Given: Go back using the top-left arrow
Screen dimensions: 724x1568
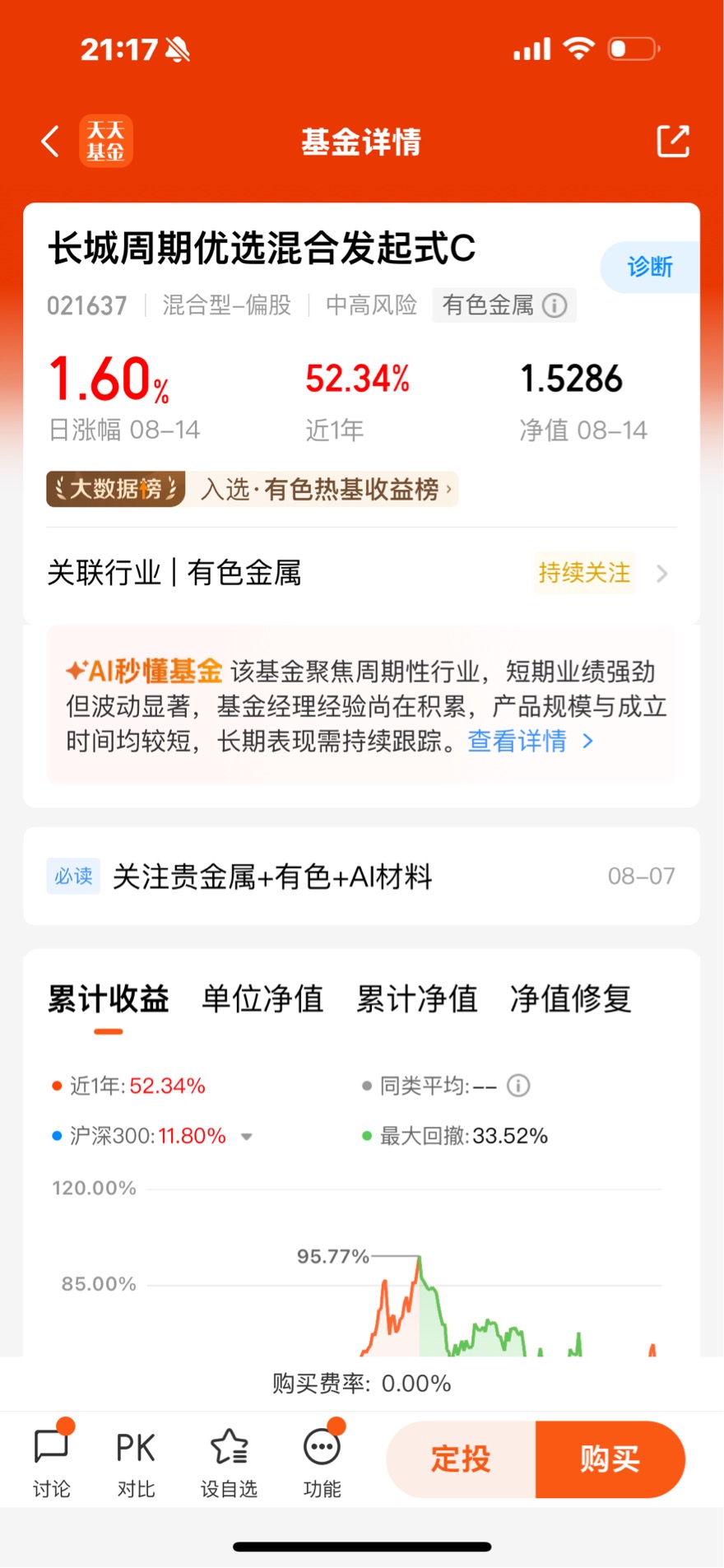Looking at the screenshot, I should [50, 142].
